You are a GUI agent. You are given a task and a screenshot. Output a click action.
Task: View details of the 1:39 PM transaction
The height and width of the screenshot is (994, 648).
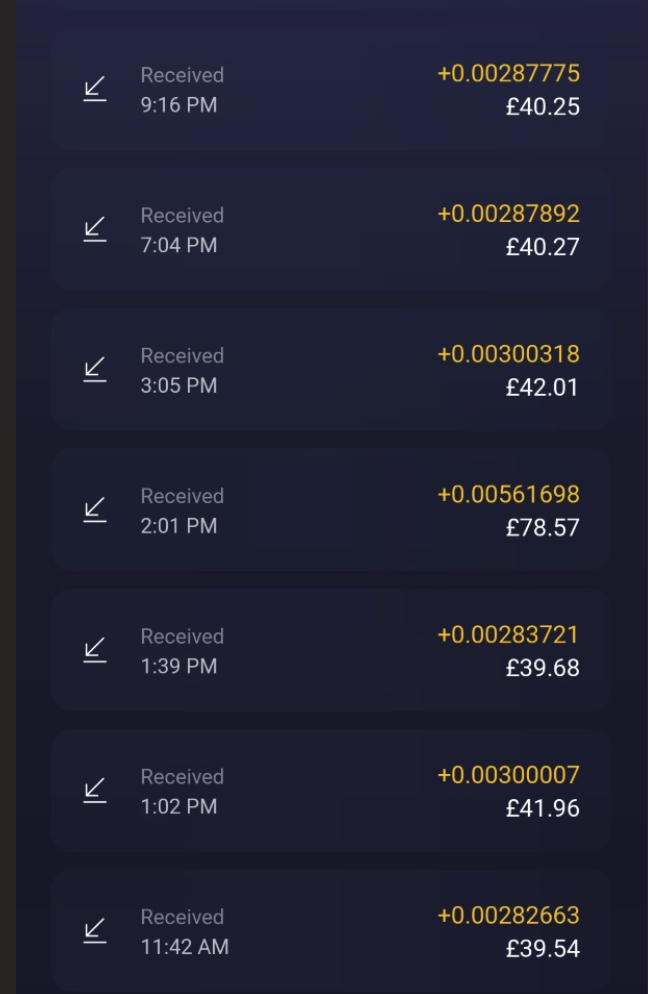coord(330,651)
